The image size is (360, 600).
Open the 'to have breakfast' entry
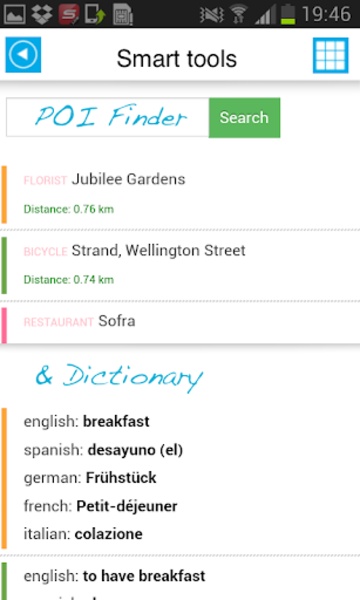click(x=180, y=579)
